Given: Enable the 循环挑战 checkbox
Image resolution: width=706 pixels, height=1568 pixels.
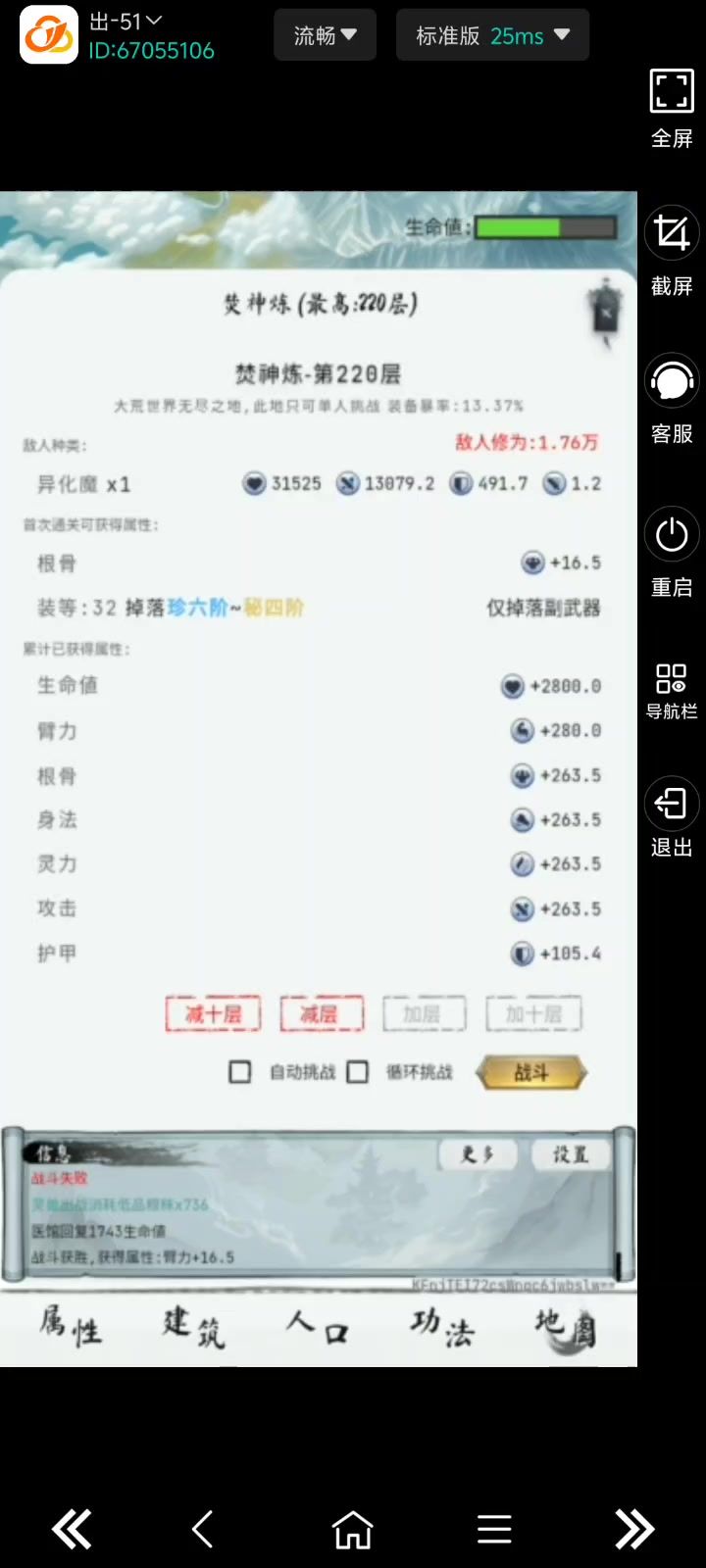Looking at the screenshot, I should coord(358,1072).
